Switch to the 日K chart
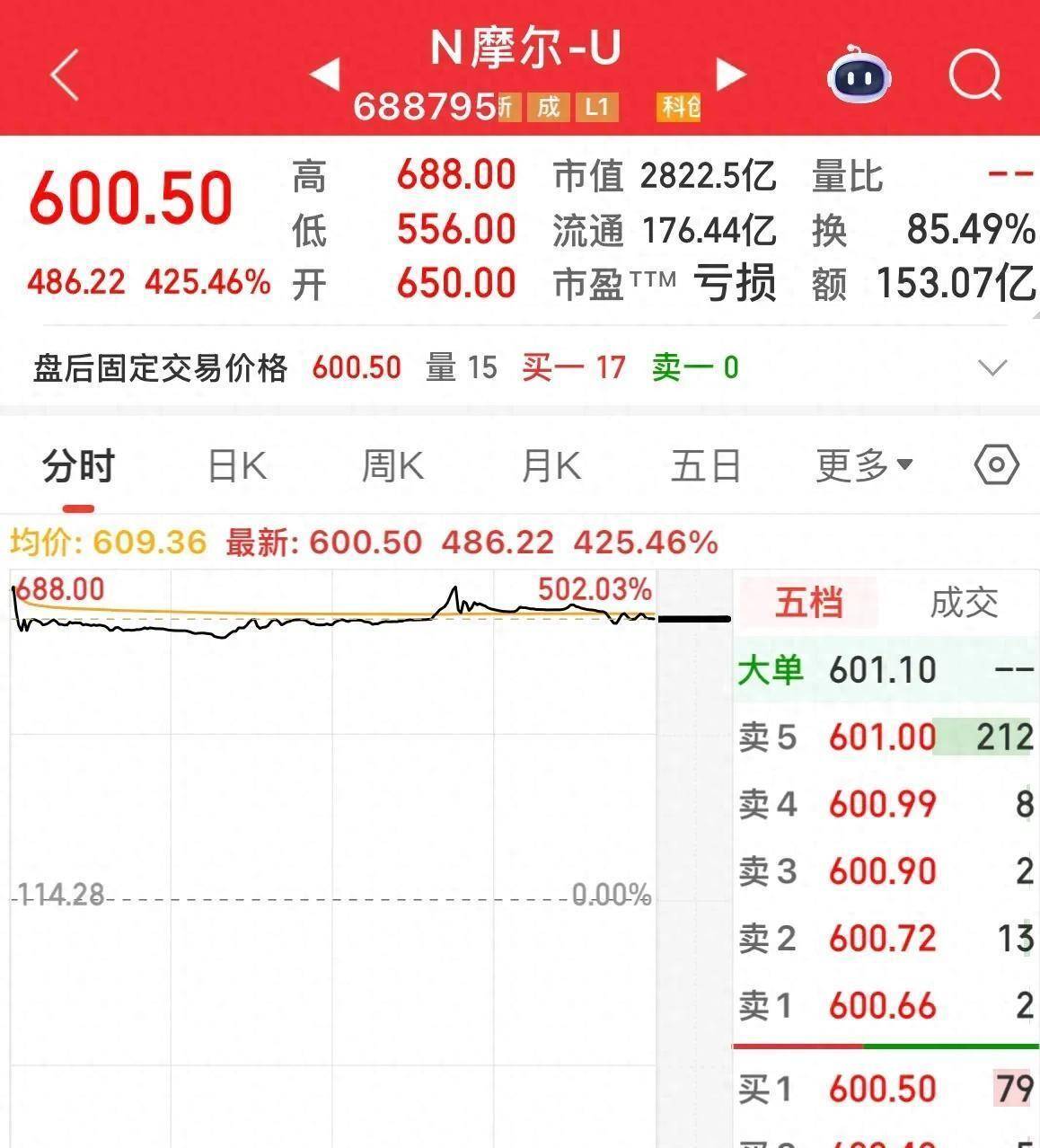 point(237,467)
